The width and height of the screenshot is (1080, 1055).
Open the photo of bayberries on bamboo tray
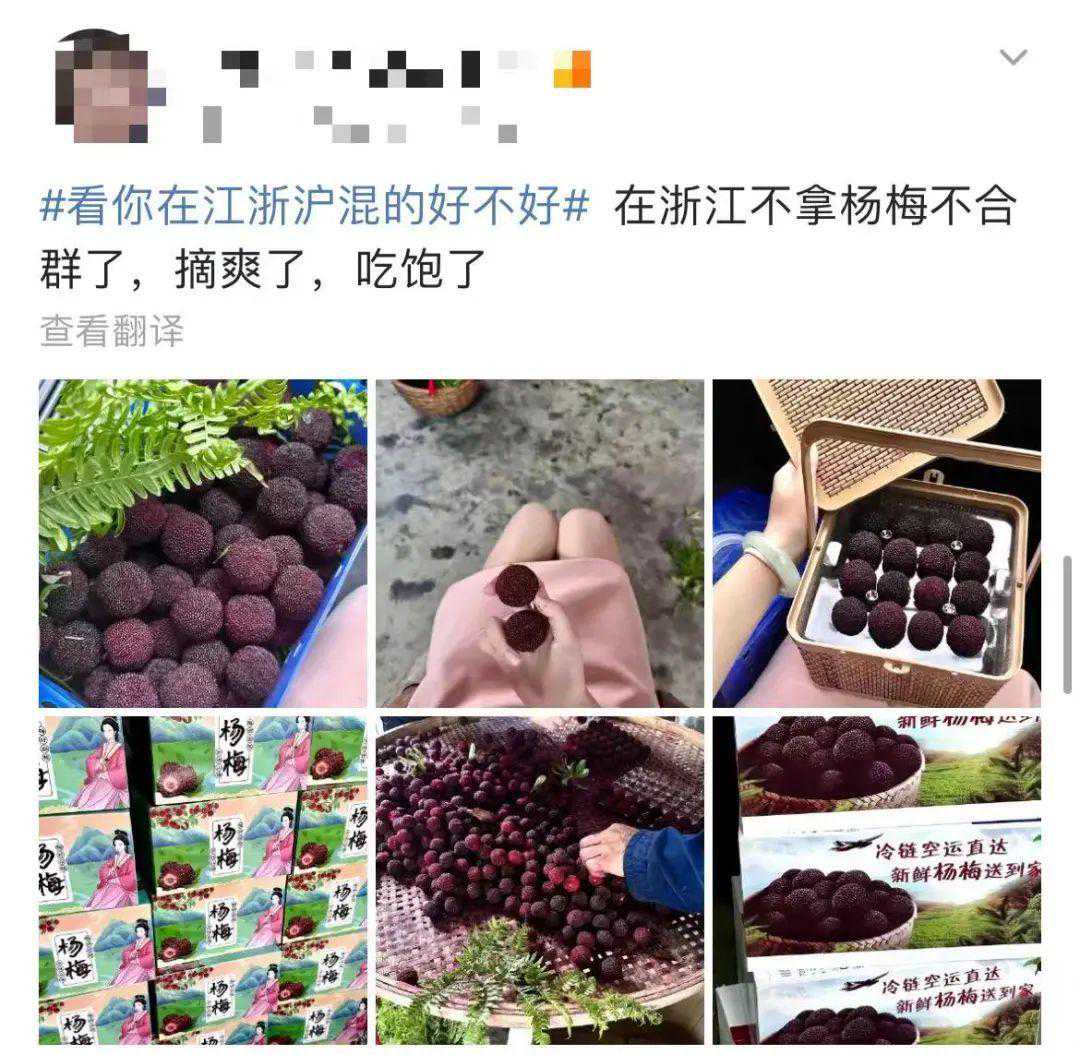pos(539,880)
